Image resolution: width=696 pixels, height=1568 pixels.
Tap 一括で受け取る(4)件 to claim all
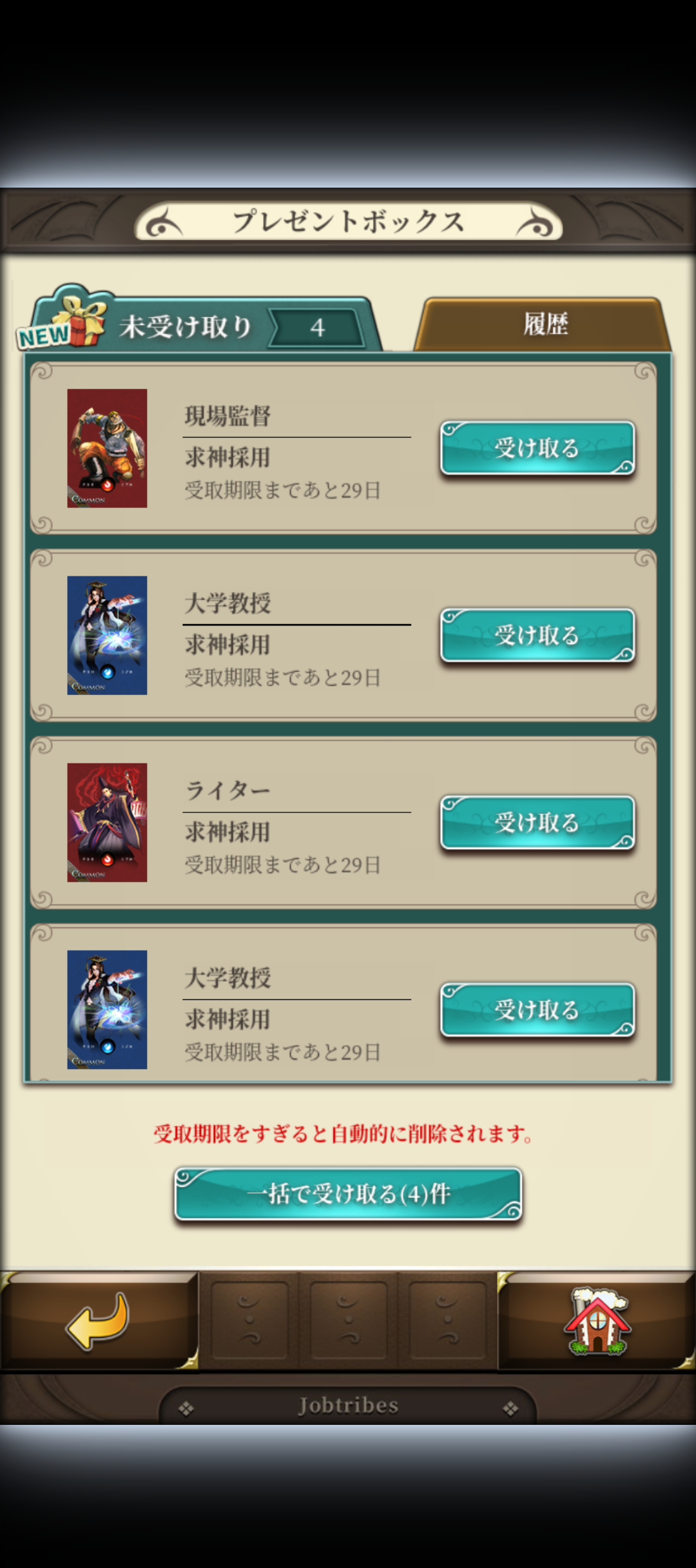[x=348, y=1194]
